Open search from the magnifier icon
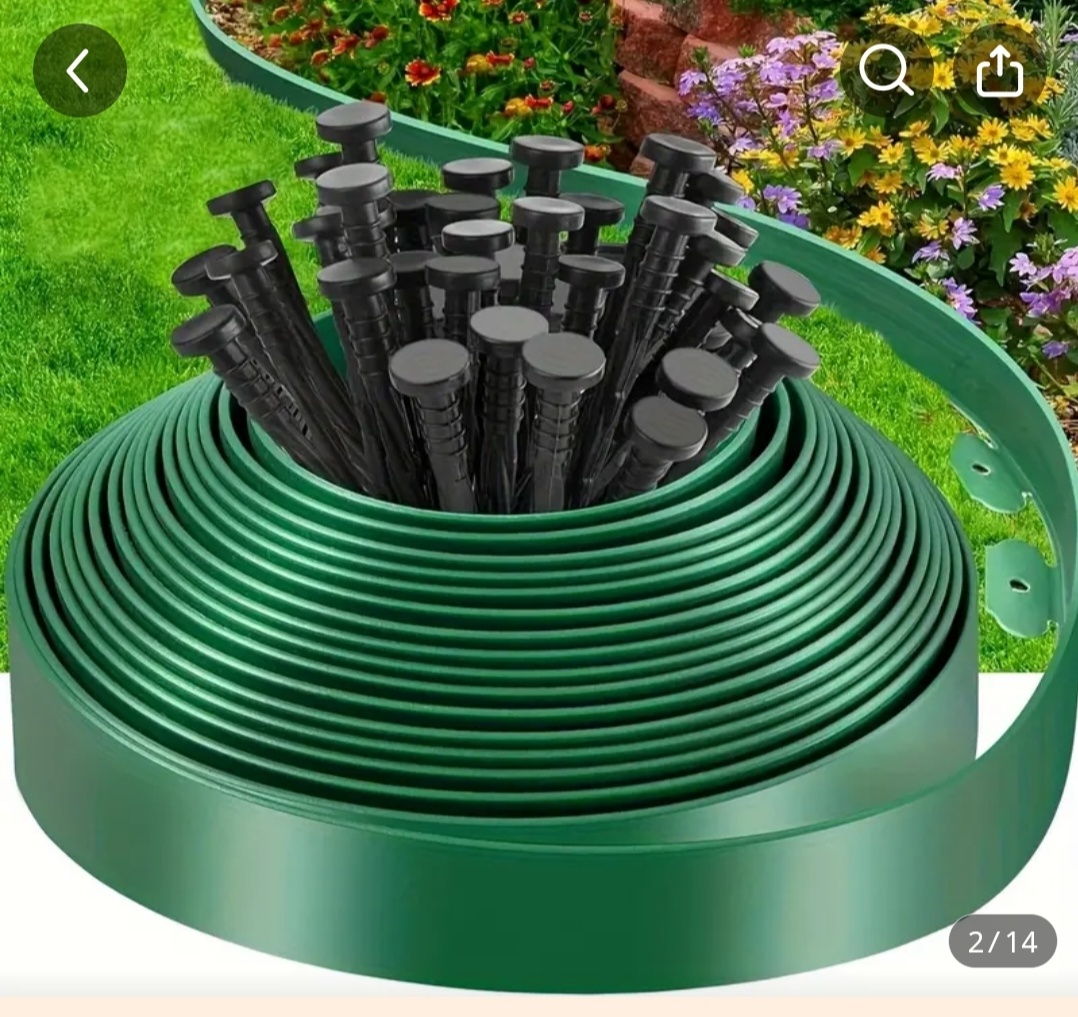Viewport: 1078px width, 1017px height. tap(886, 71)
